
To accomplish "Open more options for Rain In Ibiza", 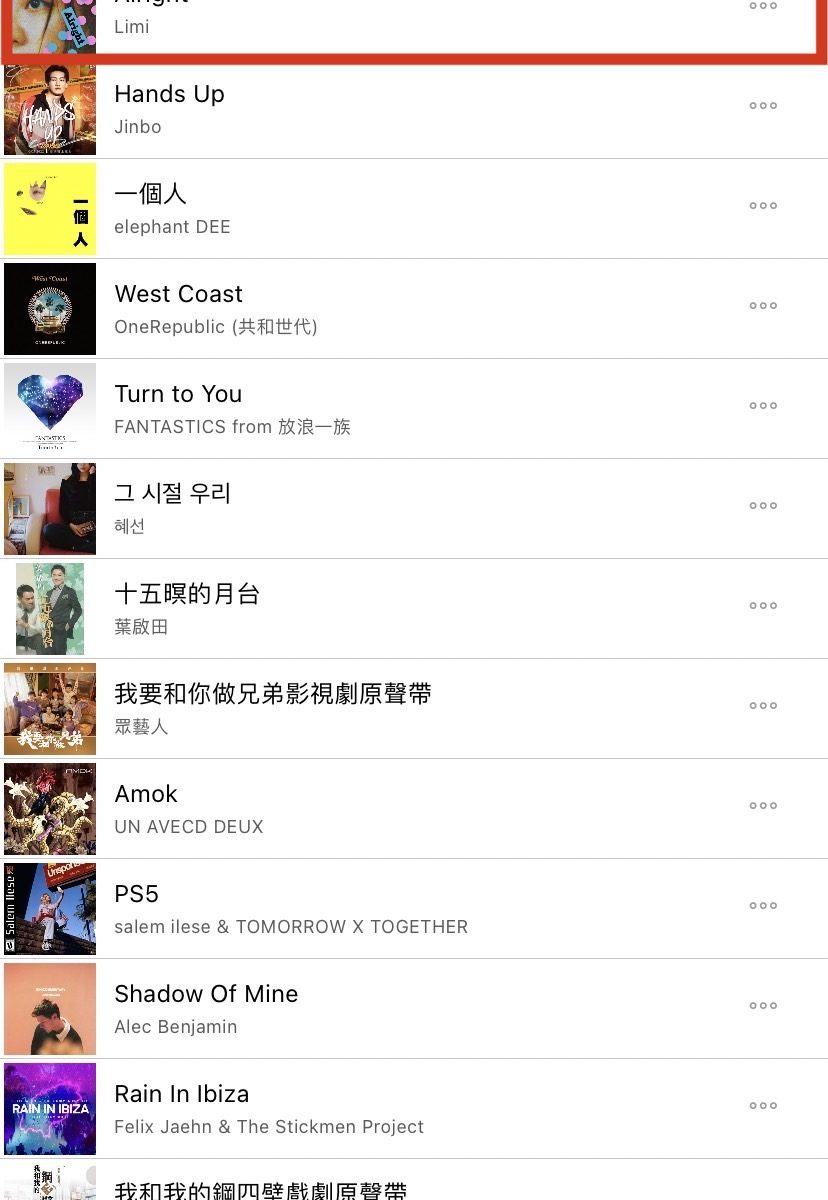I will 763,1106.
